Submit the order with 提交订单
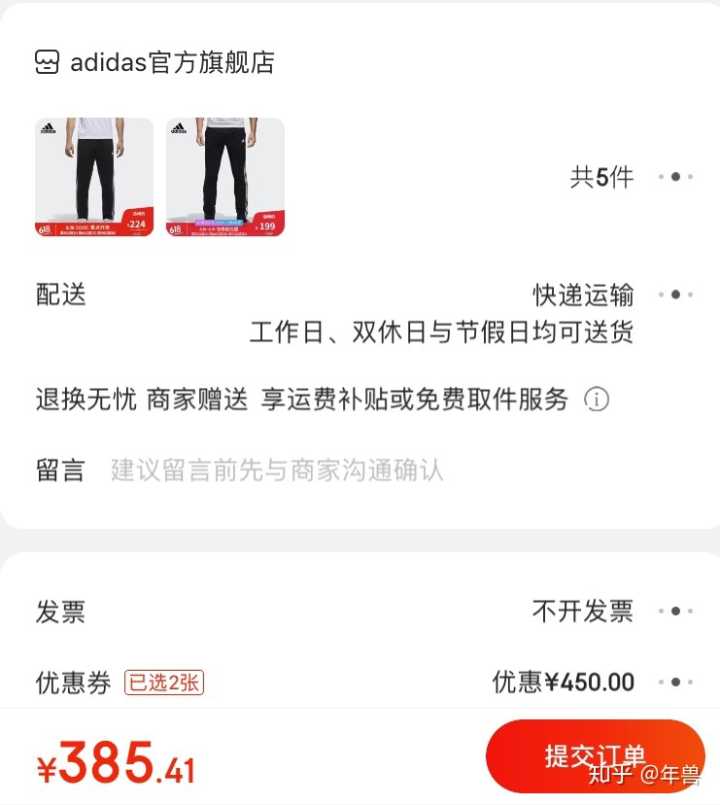The height and width of the screenshot is (805, 720). coord(594,756)
